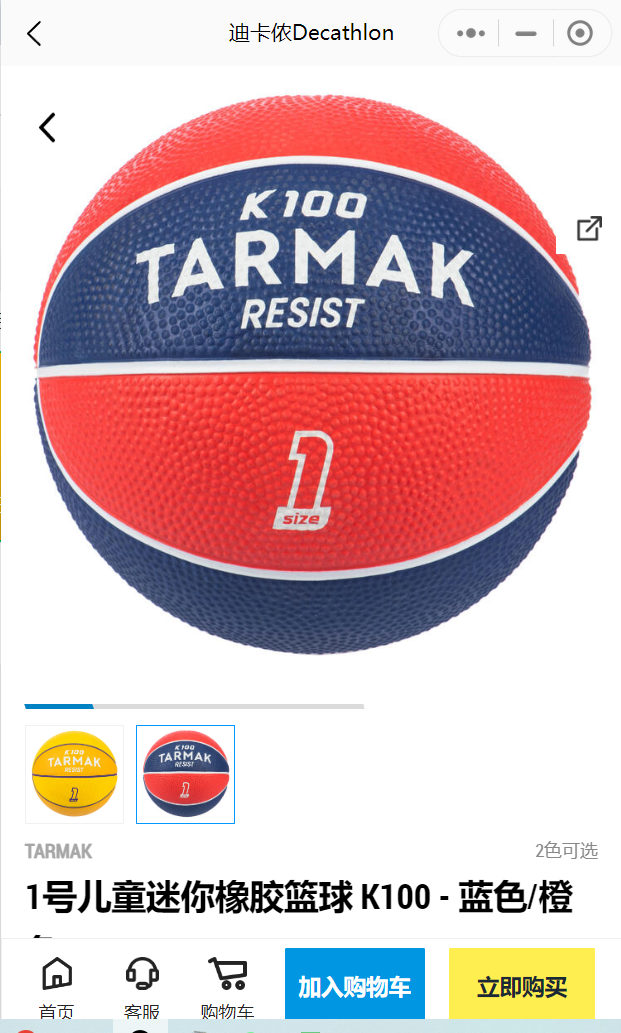Go to 首页 home tab
The width and height of the screenshot is (621, 1033).
(x=57, y=985)
